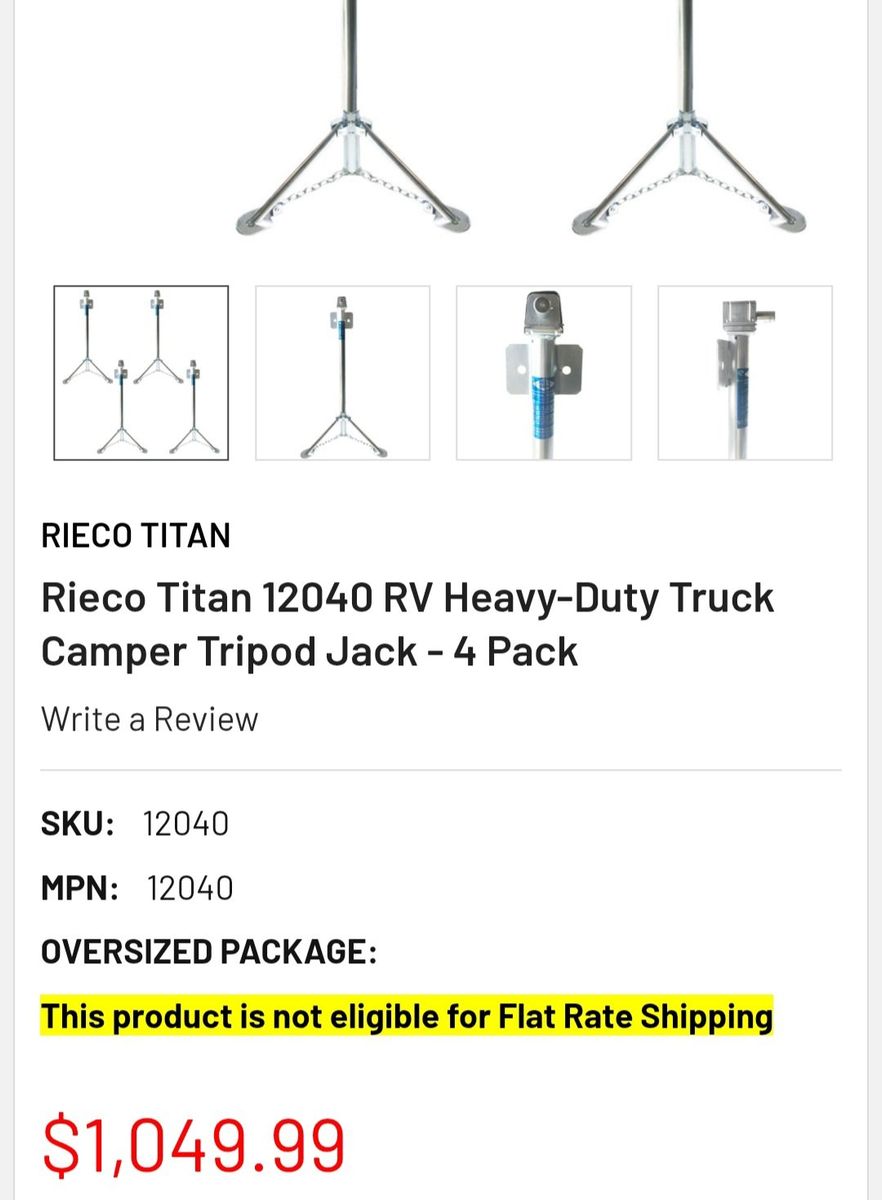The height and width of the screenshot is (1200, 882).
Task: Select the thumbnail showing all four jacks
Action: click(141, 373)
